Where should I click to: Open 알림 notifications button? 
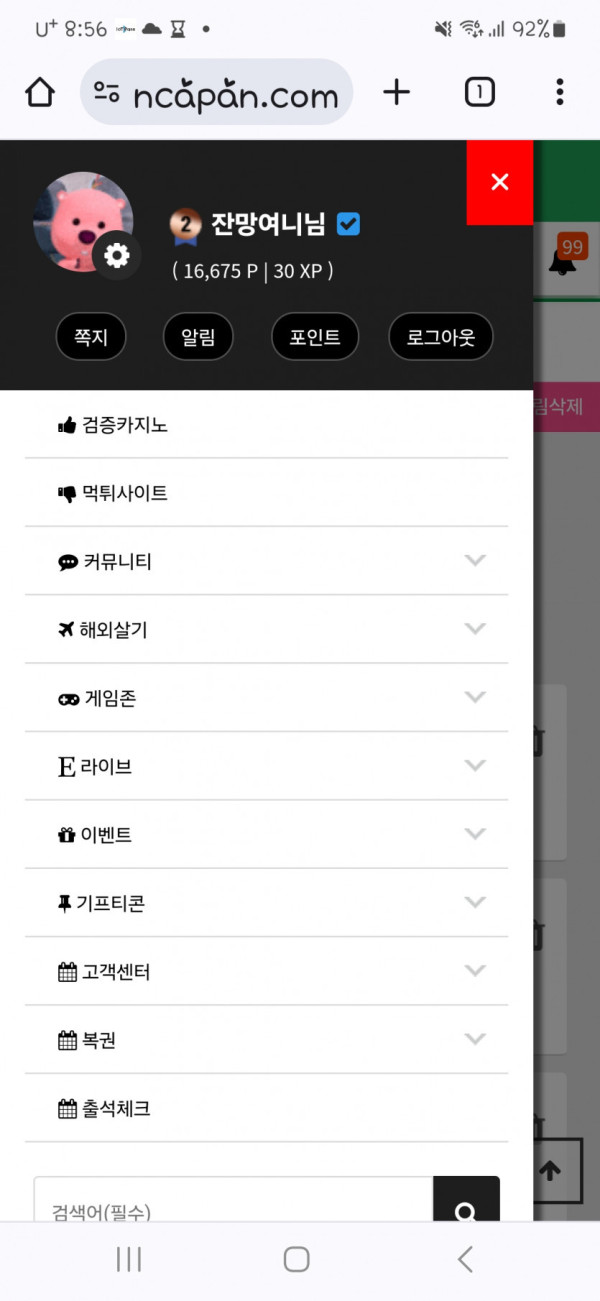click(198, 337)
